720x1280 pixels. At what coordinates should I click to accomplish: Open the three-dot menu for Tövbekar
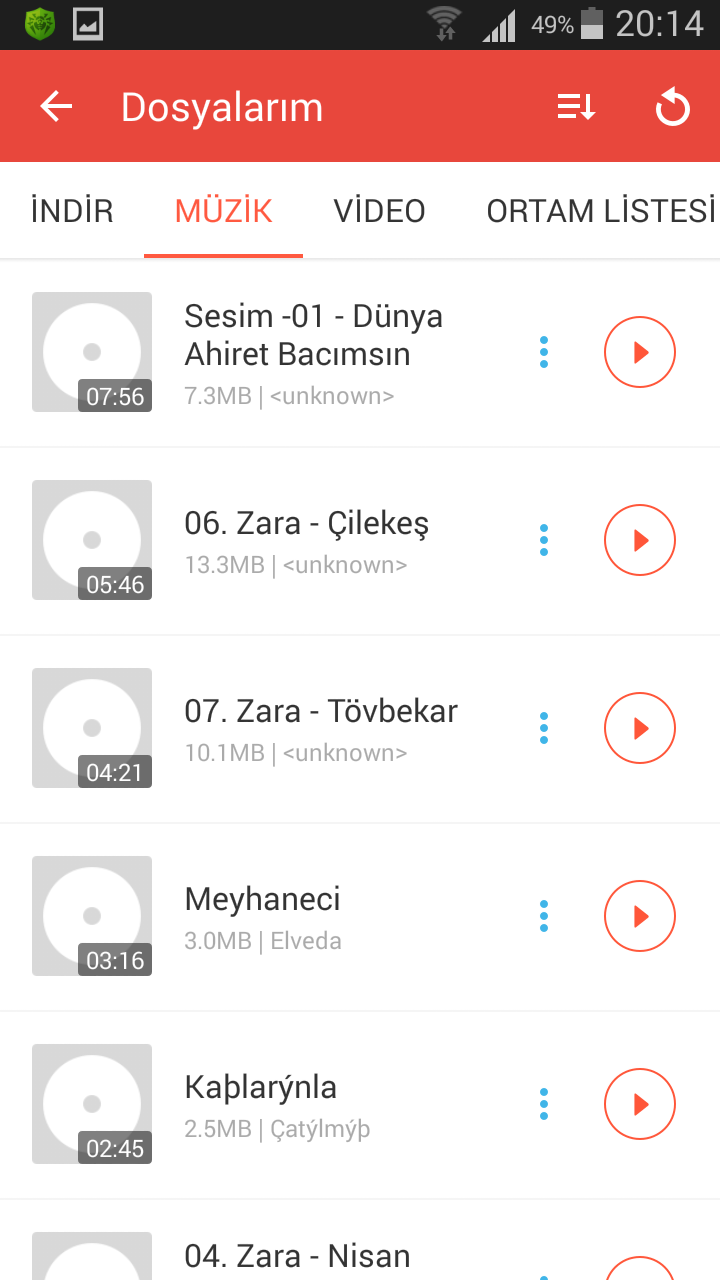pos(544,728)
